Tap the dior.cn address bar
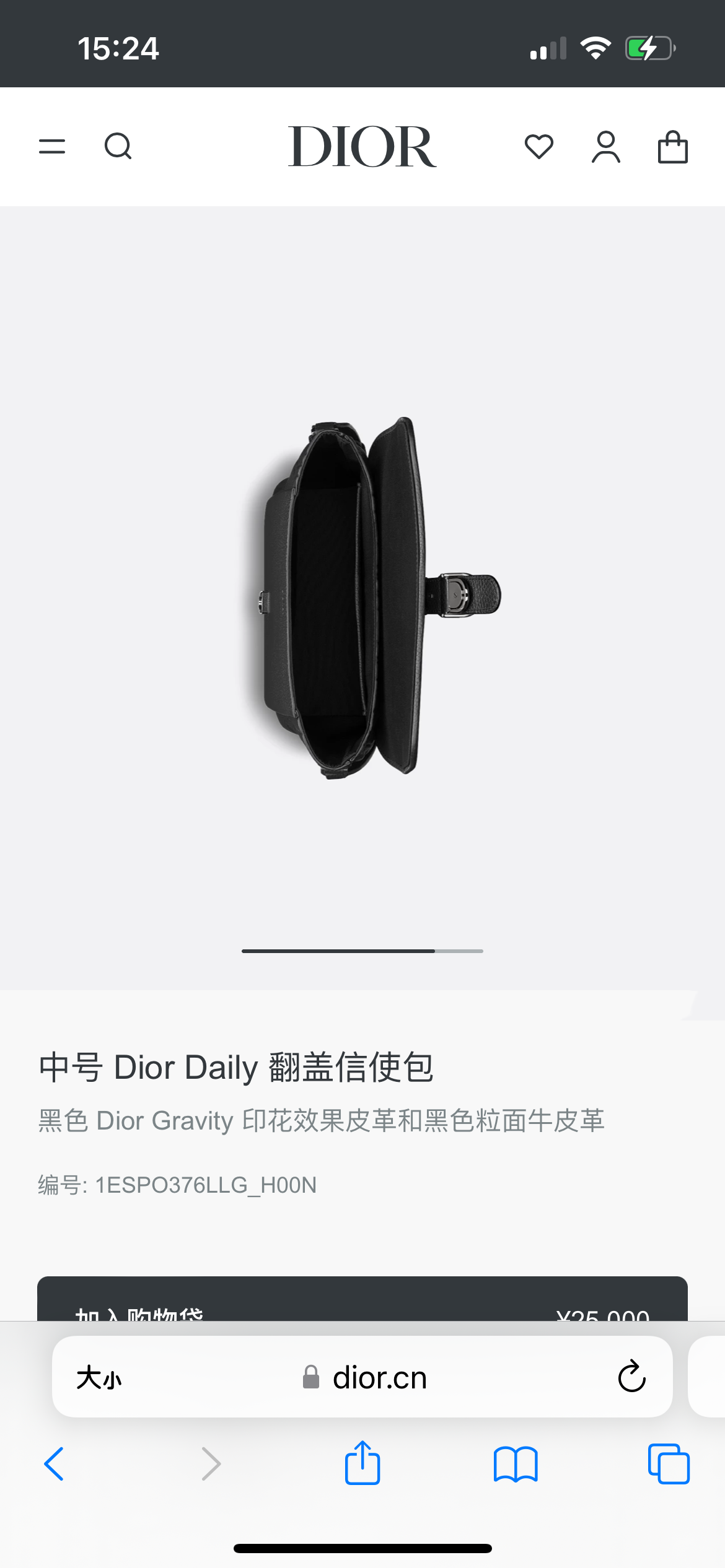The image size is (725, 1568). pyautogui.click(x=366, y=1378)
